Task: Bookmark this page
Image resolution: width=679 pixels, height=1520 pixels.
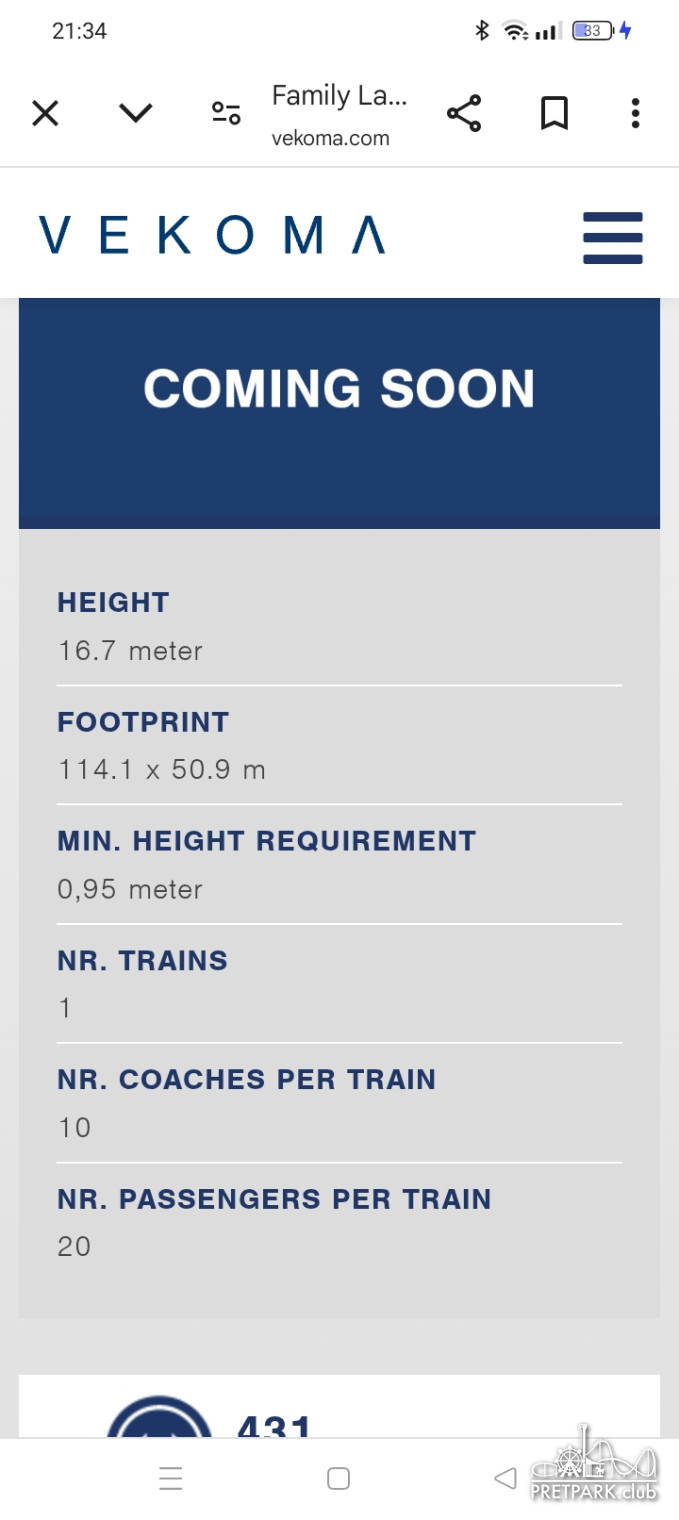Action: click(x=554, y=114)
